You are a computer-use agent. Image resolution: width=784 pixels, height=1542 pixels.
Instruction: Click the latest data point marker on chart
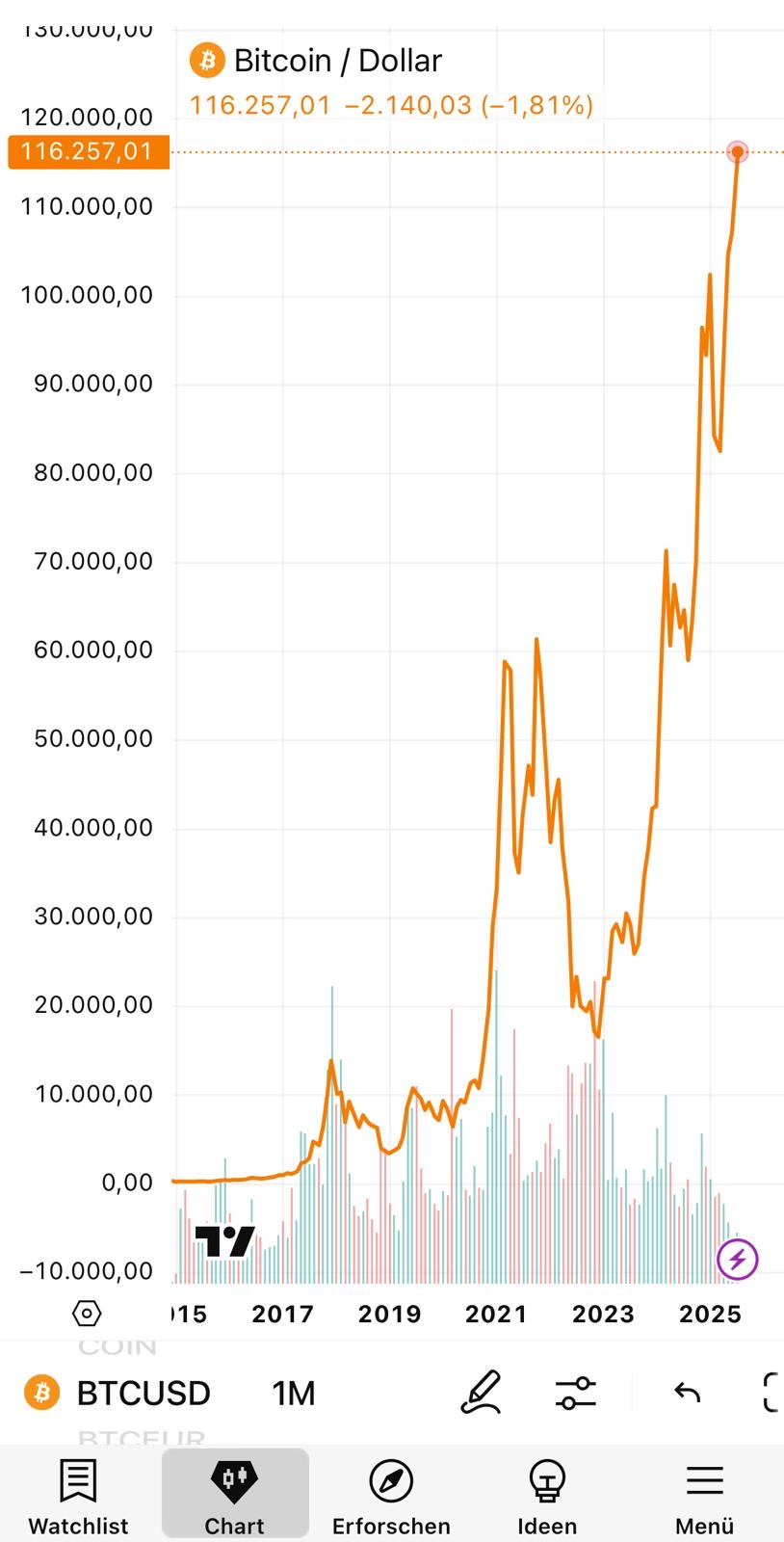coord(737,151)
